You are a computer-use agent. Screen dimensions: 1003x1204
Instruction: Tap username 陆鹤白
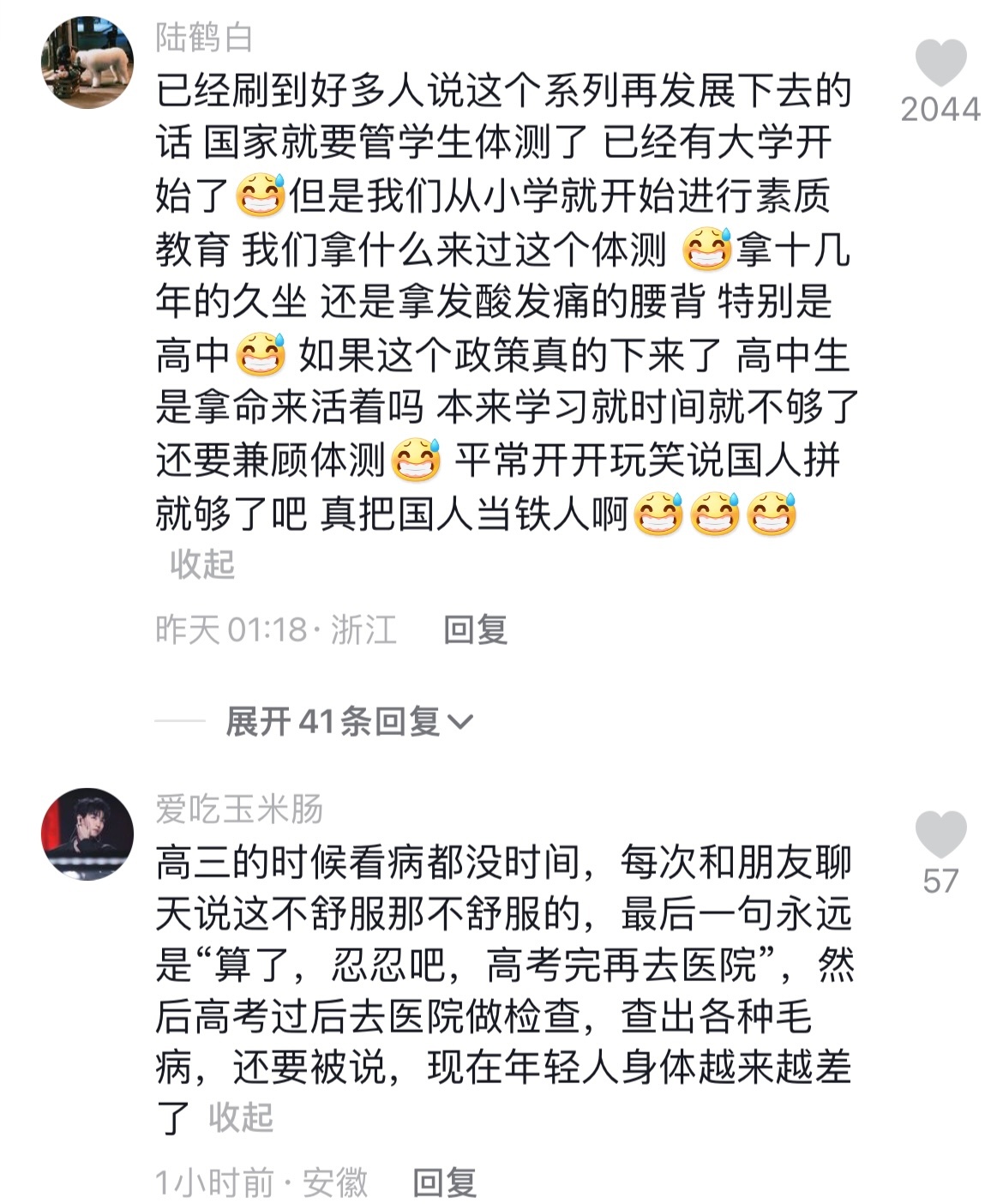click(204, 38)
